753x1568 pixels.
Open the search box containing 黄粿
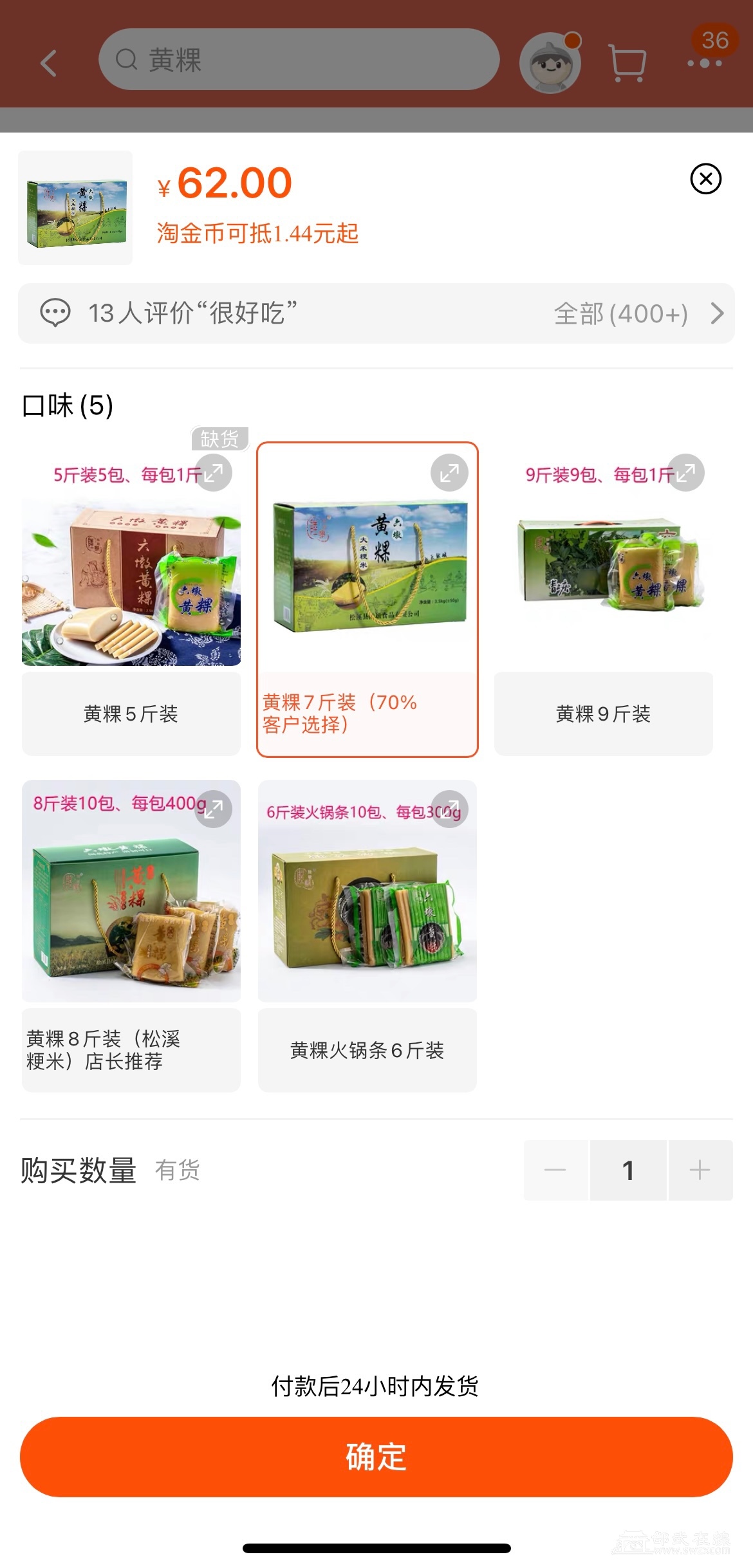(299, 60)
